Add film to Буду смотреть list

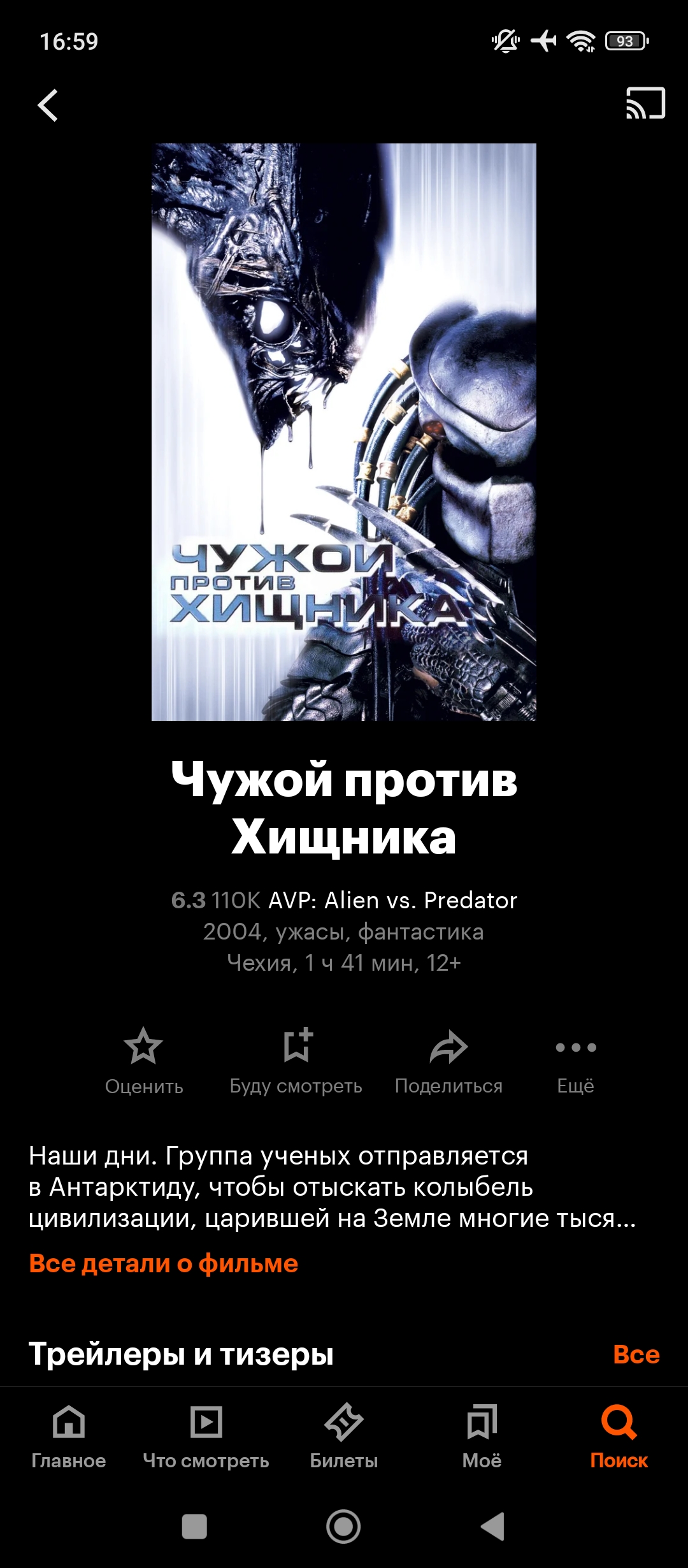point(296,1061)
